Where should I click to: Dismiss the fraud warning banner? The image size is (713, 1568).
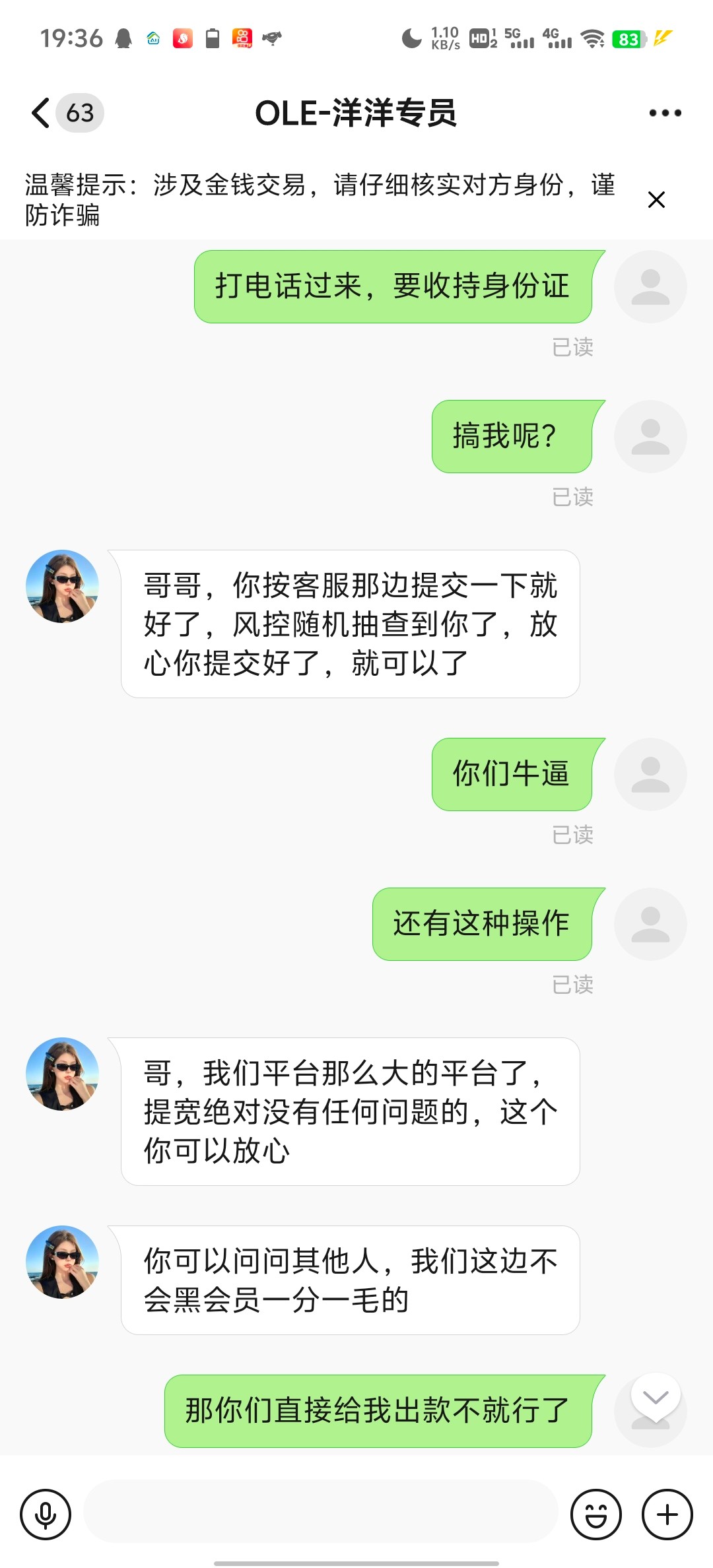(656, 199)
